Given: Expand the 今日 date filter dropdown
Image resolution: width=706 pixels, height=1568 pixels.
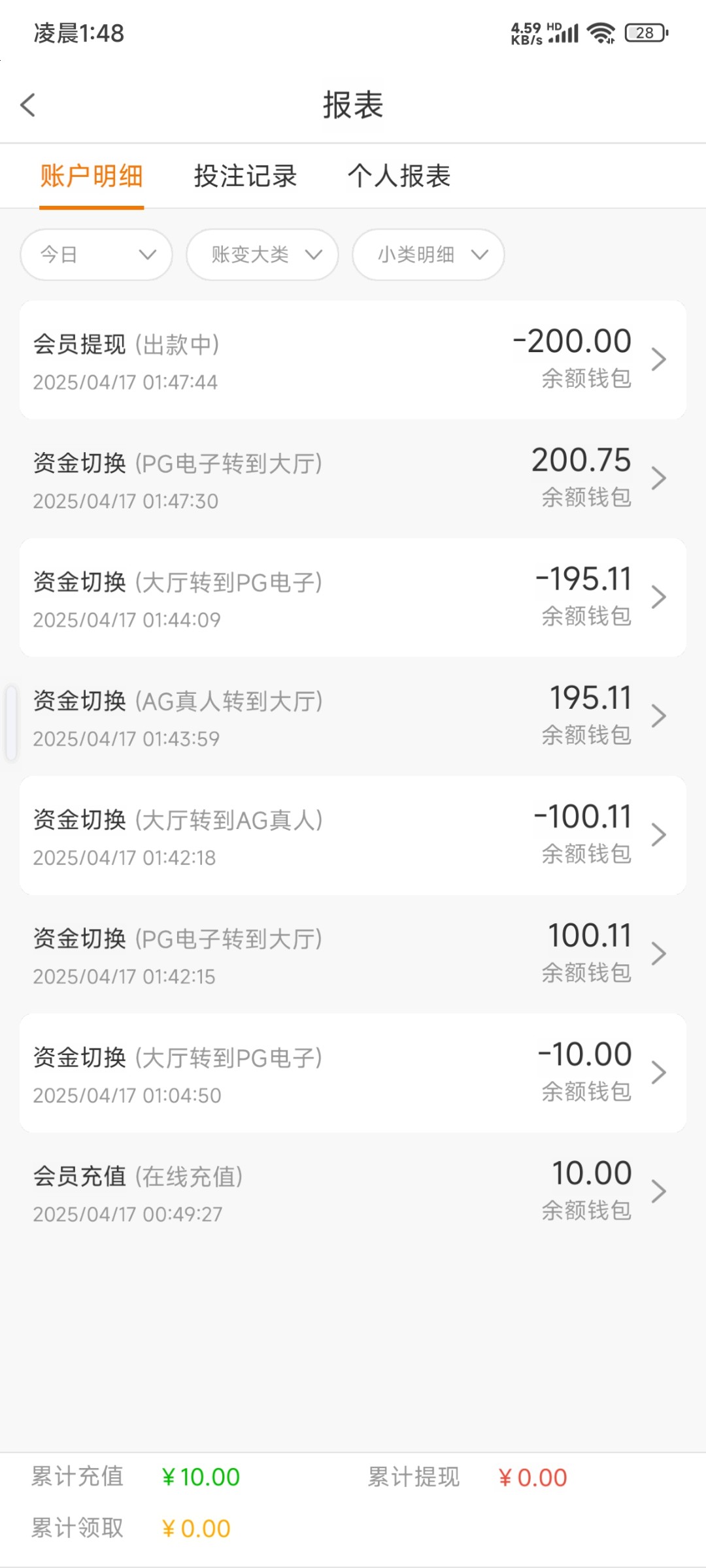Looking at the screenshot, I should (x=97, y=255).
